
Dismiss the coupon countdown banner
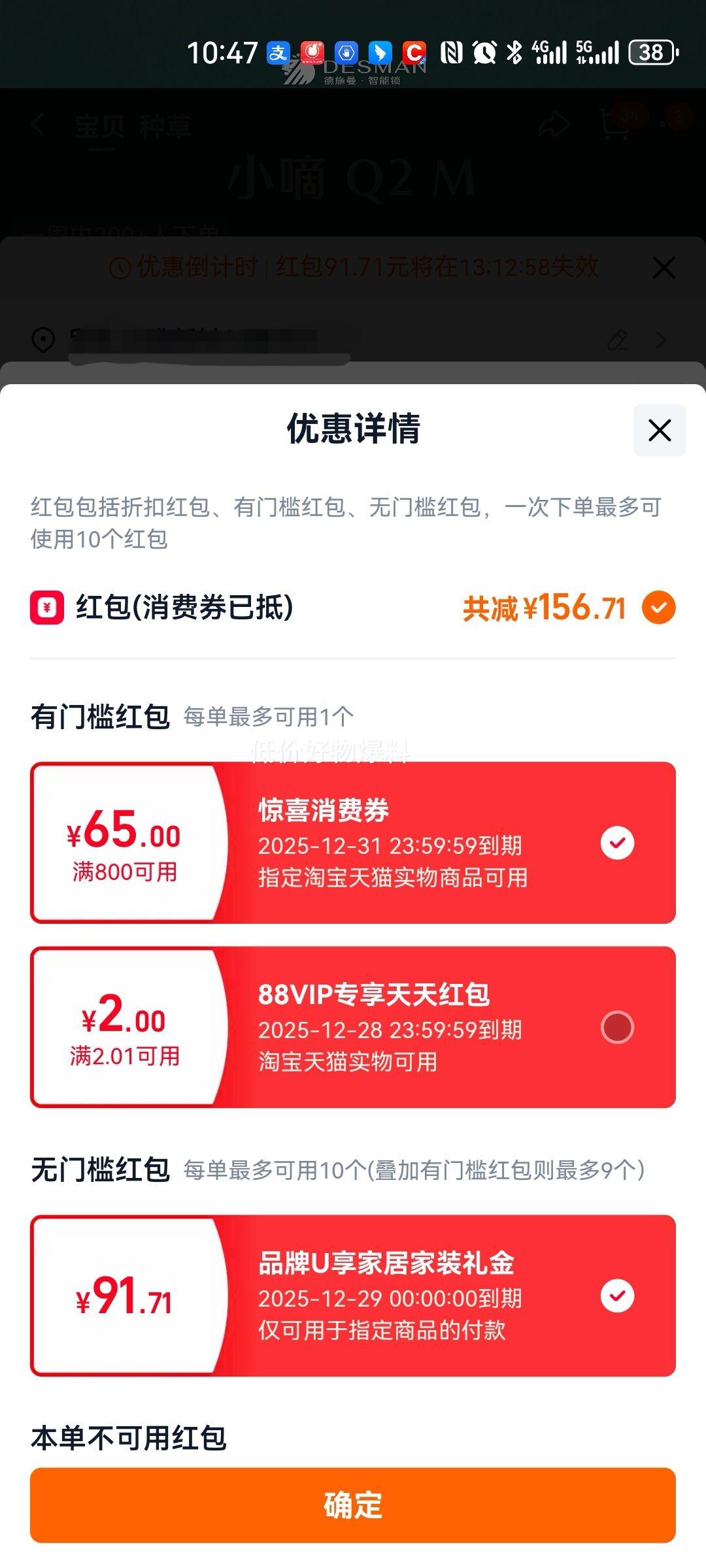tap(664, 268)
